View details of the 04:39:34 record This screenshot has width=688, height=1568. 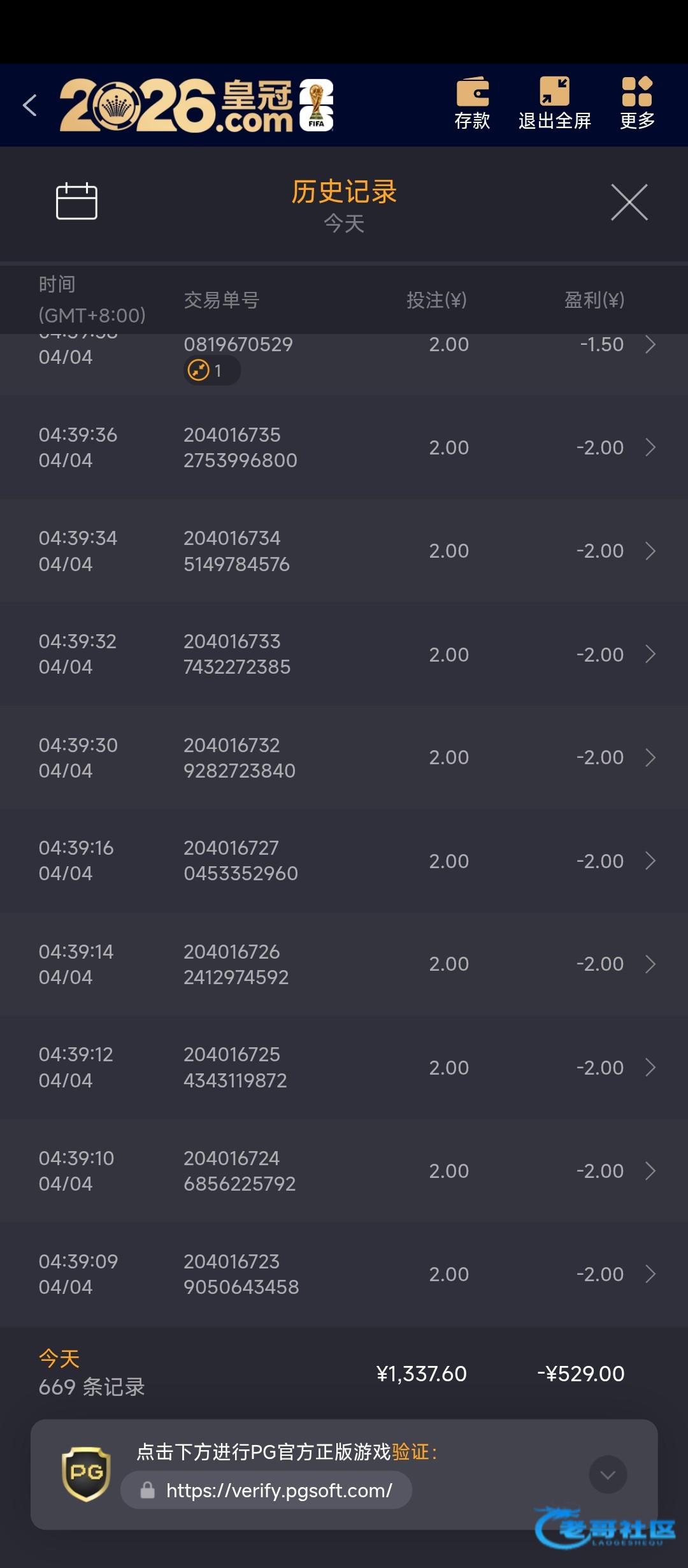pos(344,551)
